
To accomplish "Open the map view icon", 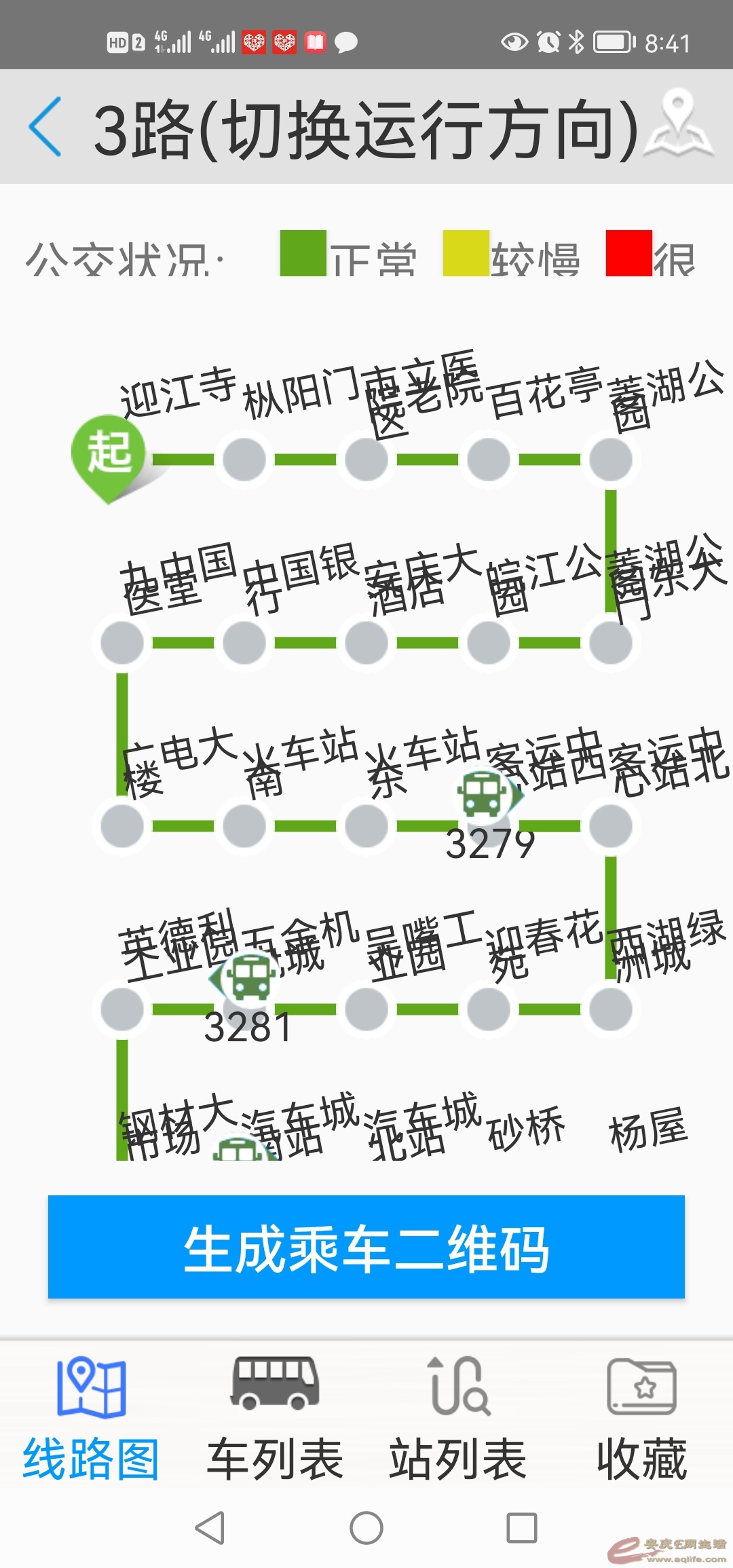I will point(679,124).
